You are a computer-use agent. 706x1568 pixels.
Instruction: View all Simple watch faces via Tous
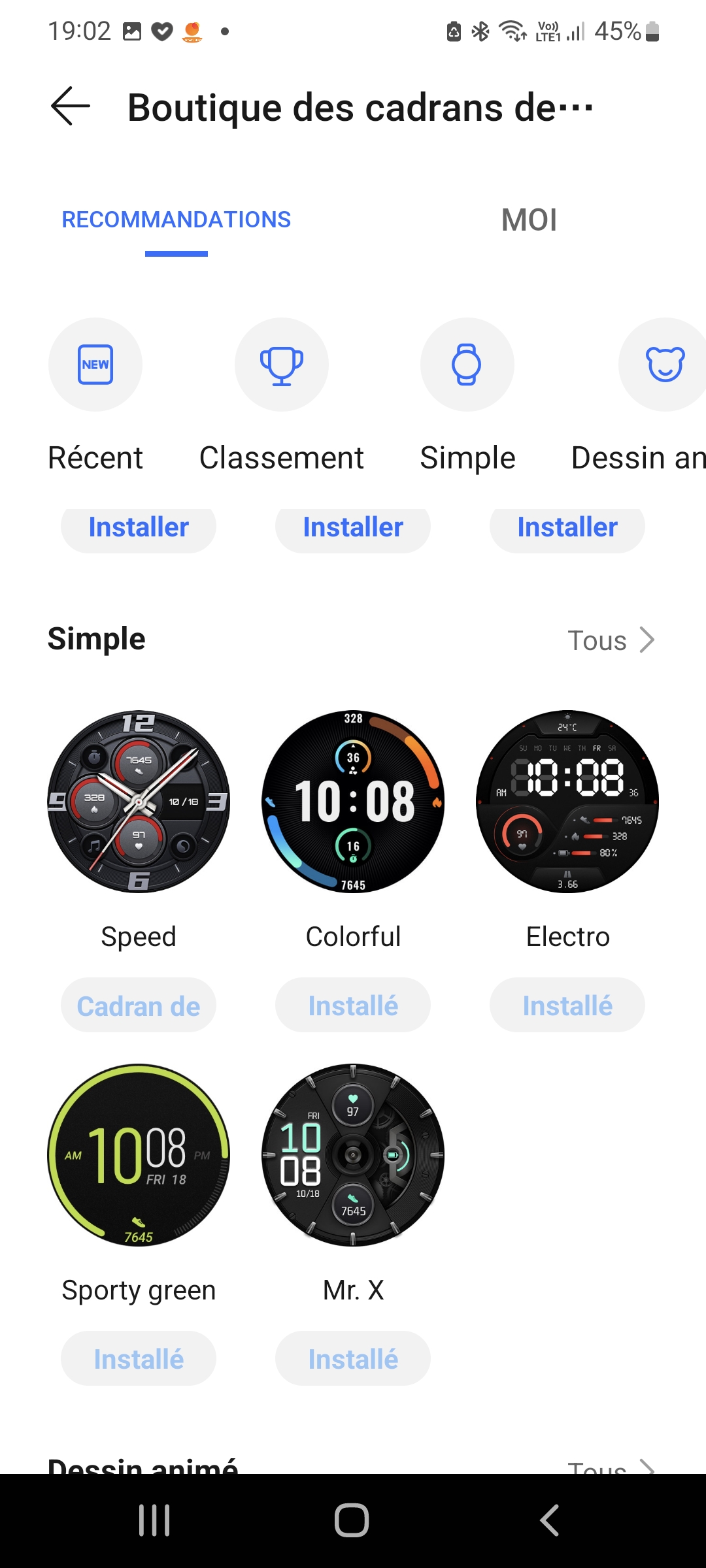pyautogui.click(x=611, y=641)
